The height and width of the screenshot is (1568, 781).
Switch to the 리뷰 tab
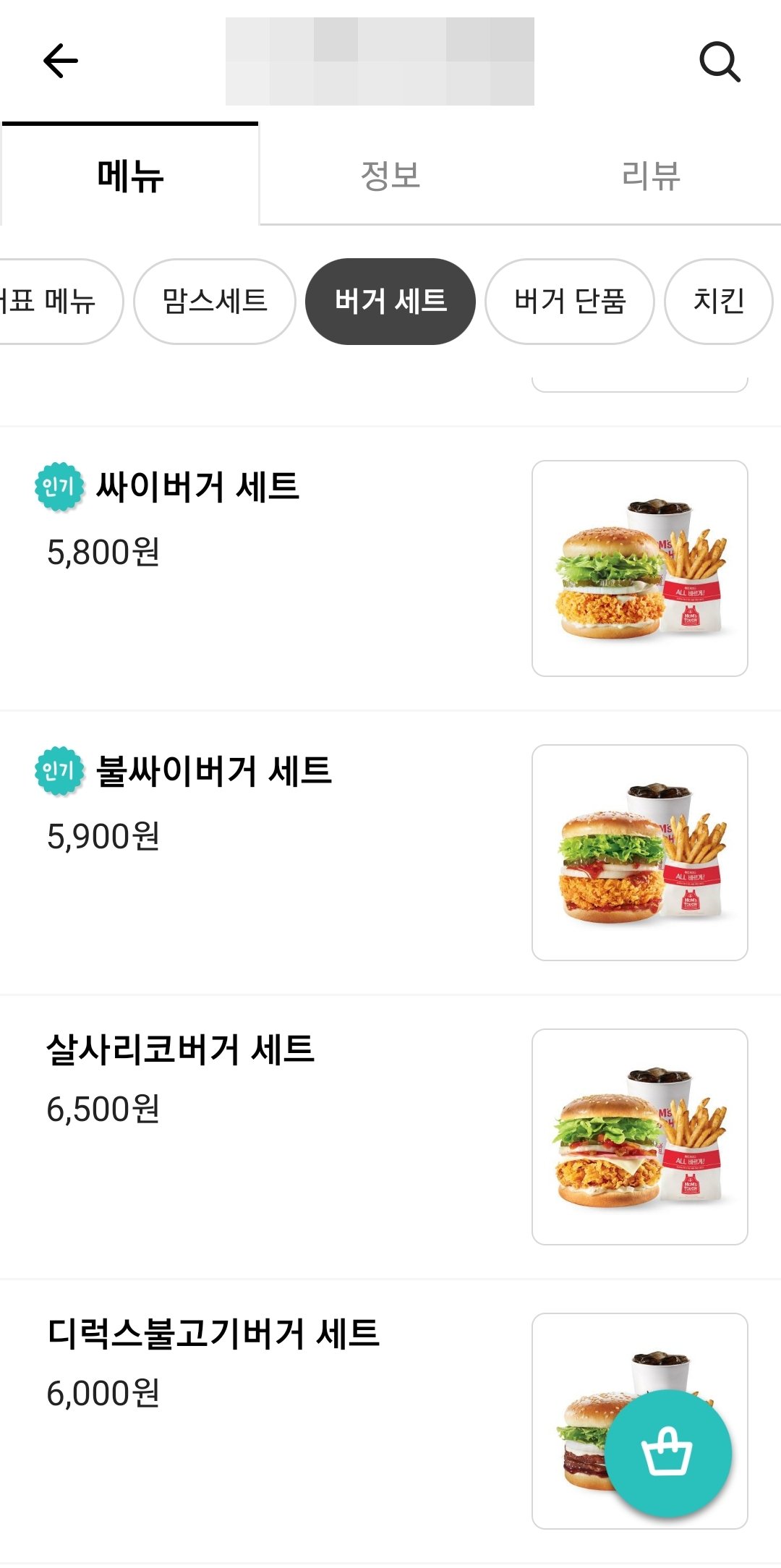pos(651,176)
